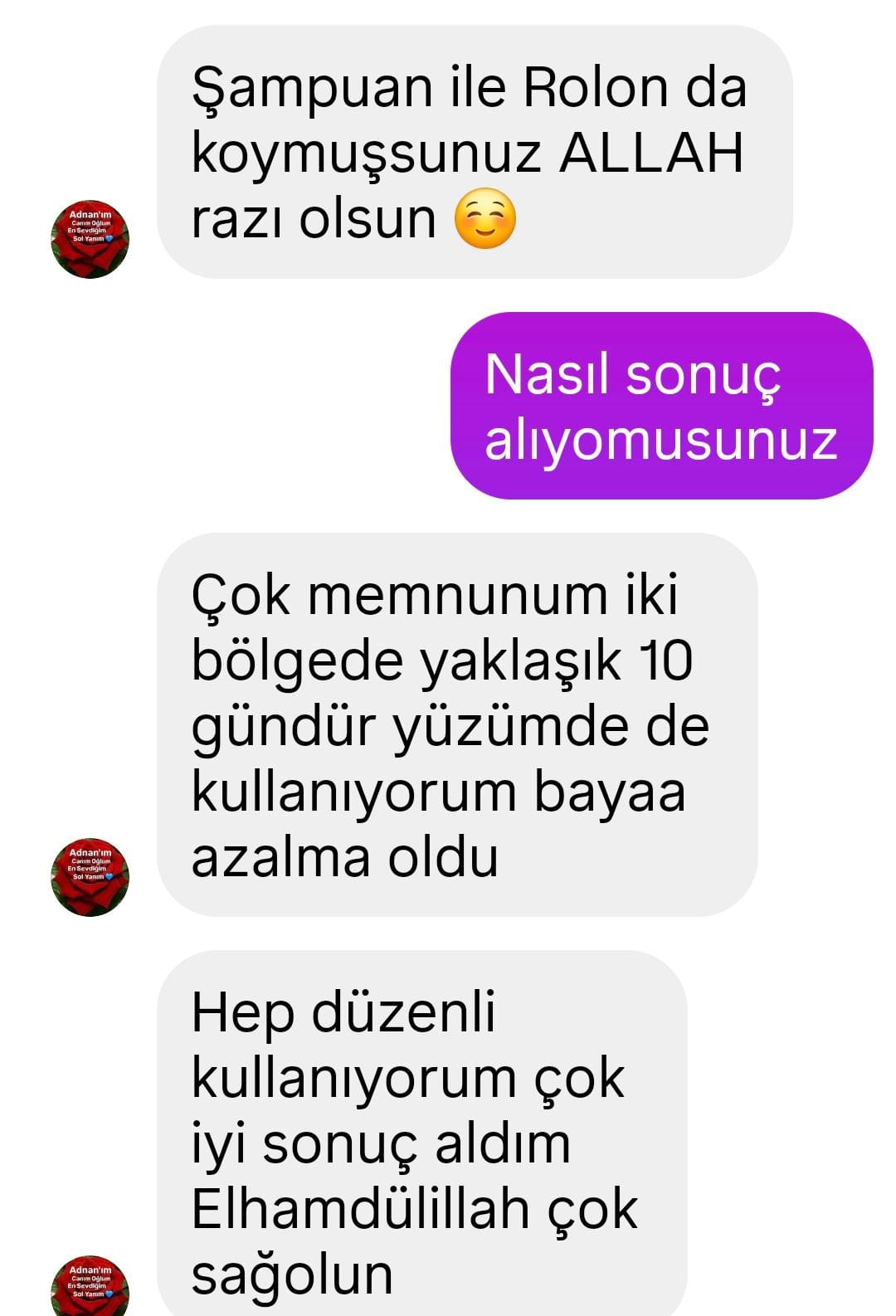Viewport: 896px width, 1316px height.
Task: Open sender's avatar beside the Şampuan ile Rolon message
Action: coord(90,239)
